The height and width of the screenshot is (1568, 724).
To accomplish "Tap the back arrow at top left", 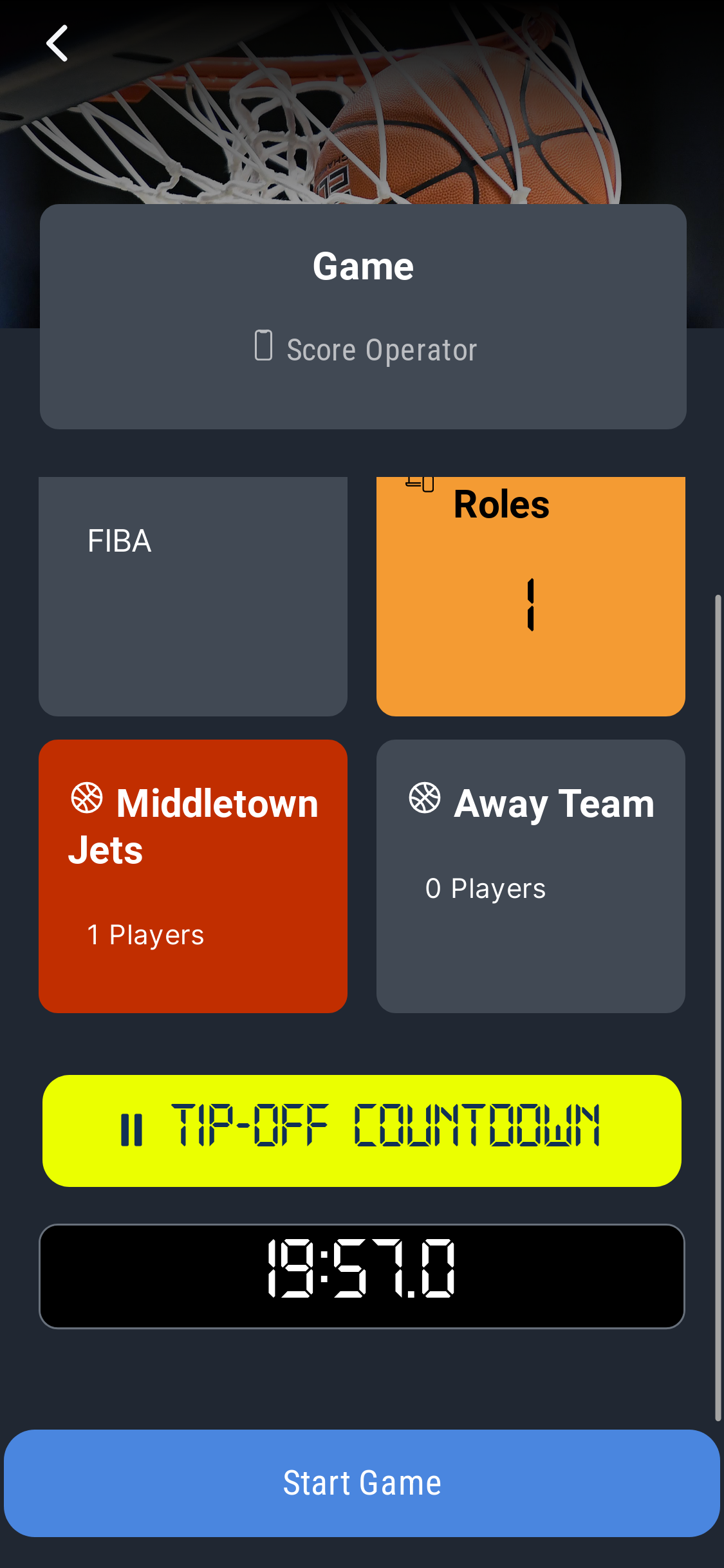I will tap(58, 43).
